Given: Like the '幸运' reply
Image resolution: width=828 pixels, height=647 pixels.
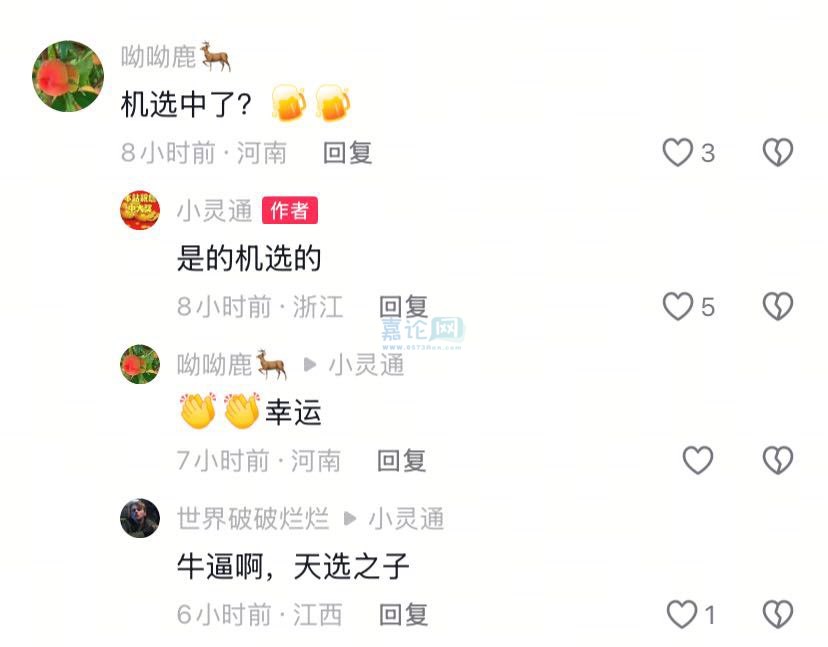Looking at the screenshot, I should [697, 460].
